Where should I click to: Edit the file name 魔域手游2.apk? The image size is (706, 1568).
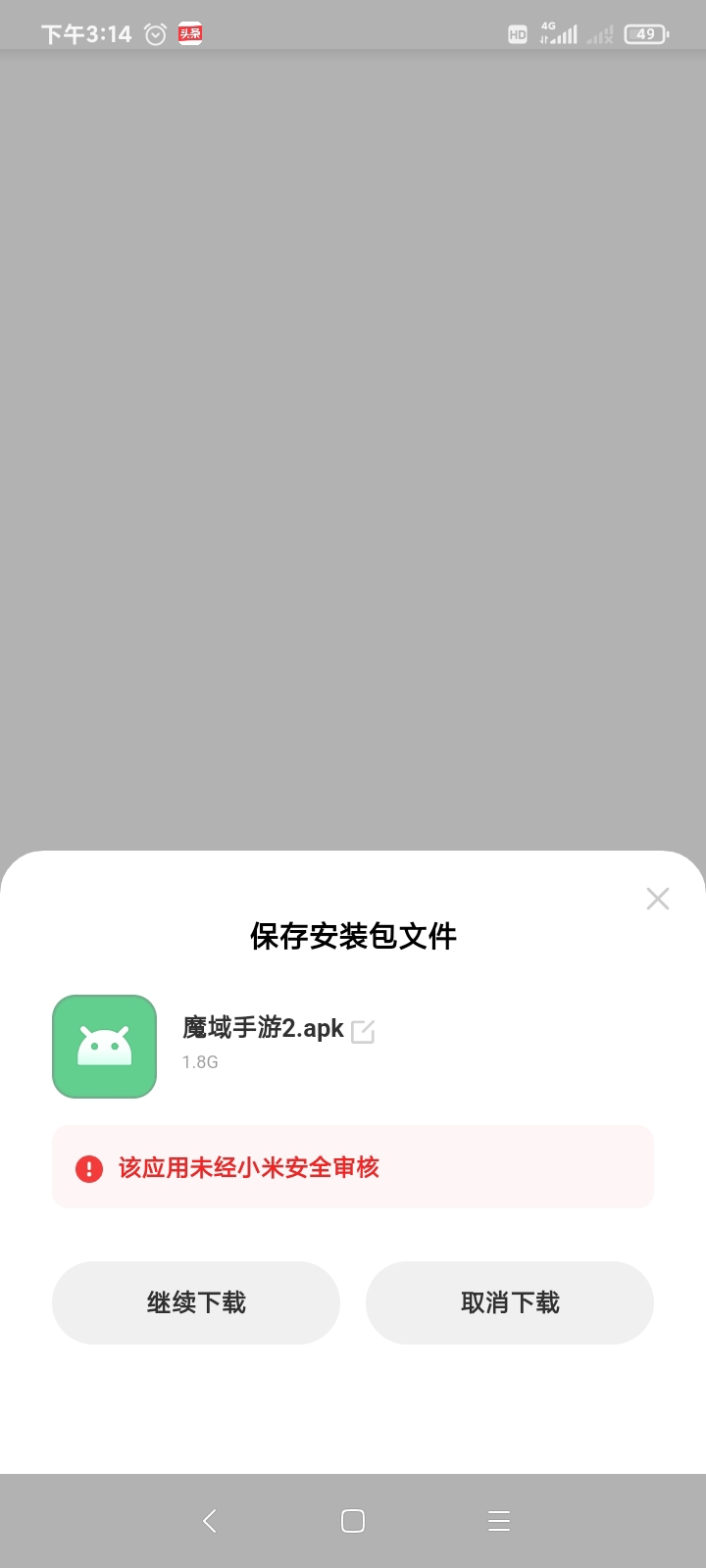pos(363,1031)
